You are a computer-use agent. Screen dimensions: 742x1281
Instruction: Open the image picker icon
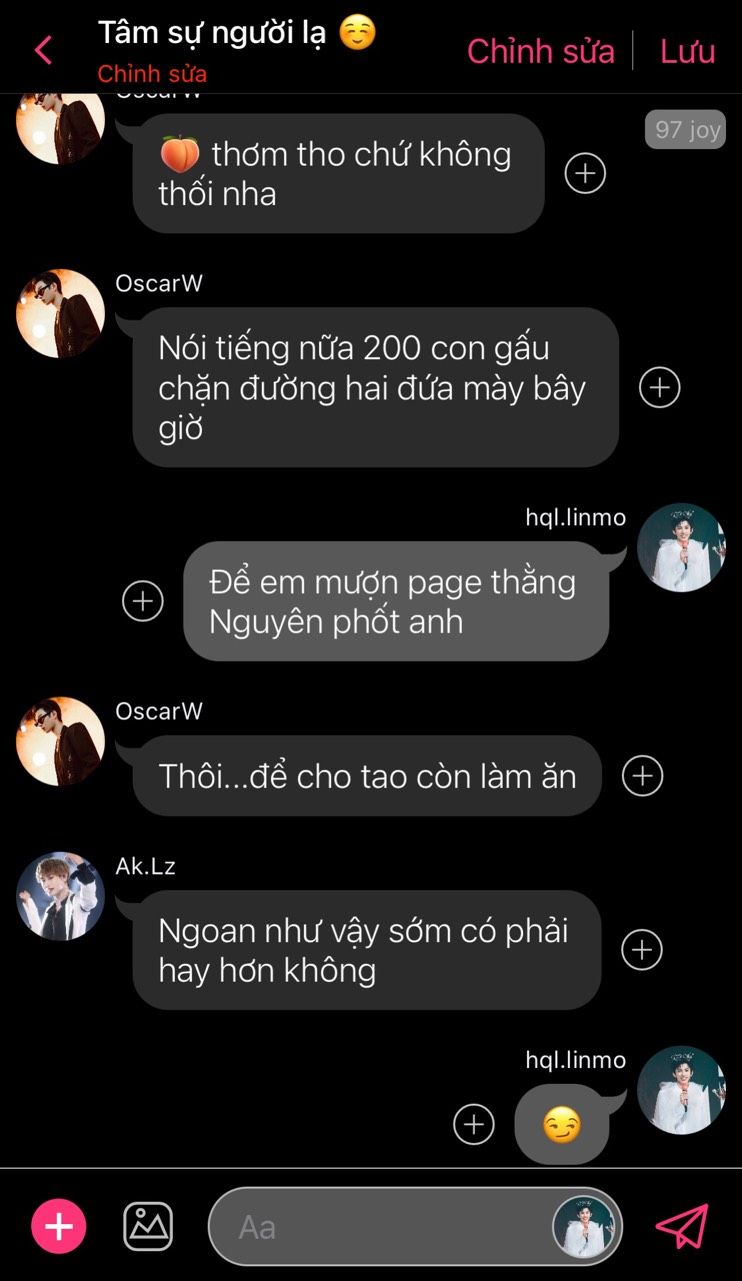point(148,1226)
